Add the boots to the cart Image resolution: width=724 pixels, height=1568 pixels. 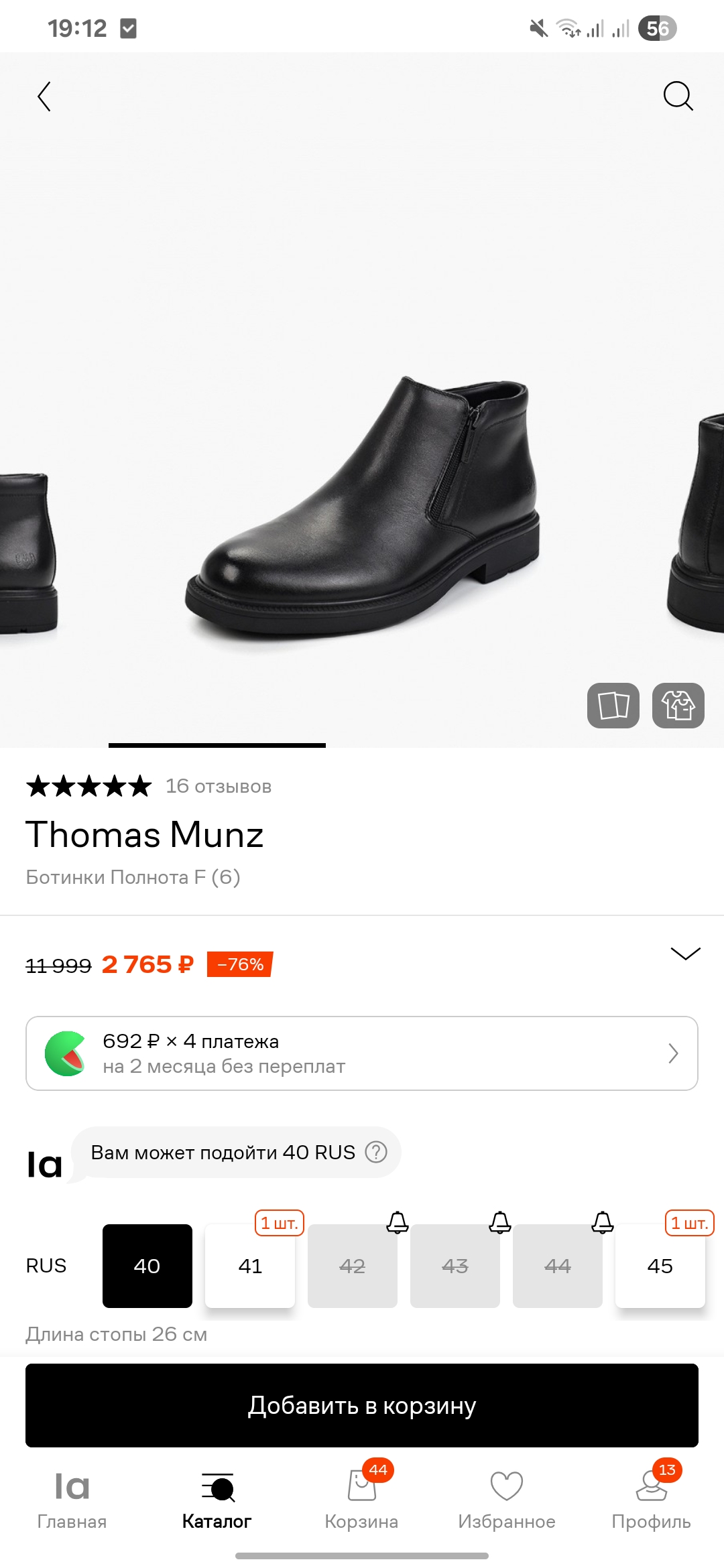362,1405
